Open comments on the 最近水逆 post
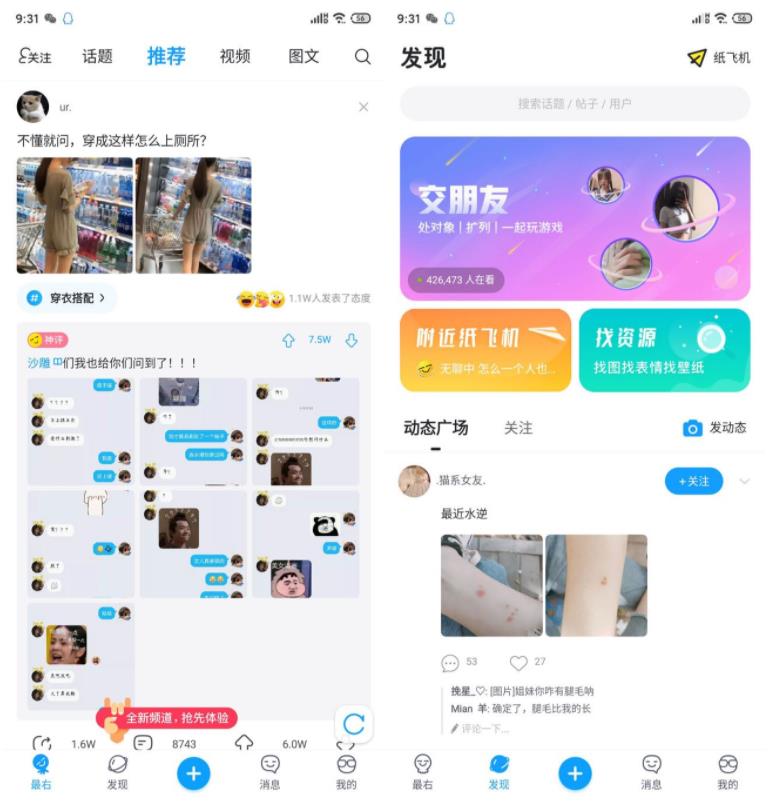This screenshot has height=802, width=781. 451,662
